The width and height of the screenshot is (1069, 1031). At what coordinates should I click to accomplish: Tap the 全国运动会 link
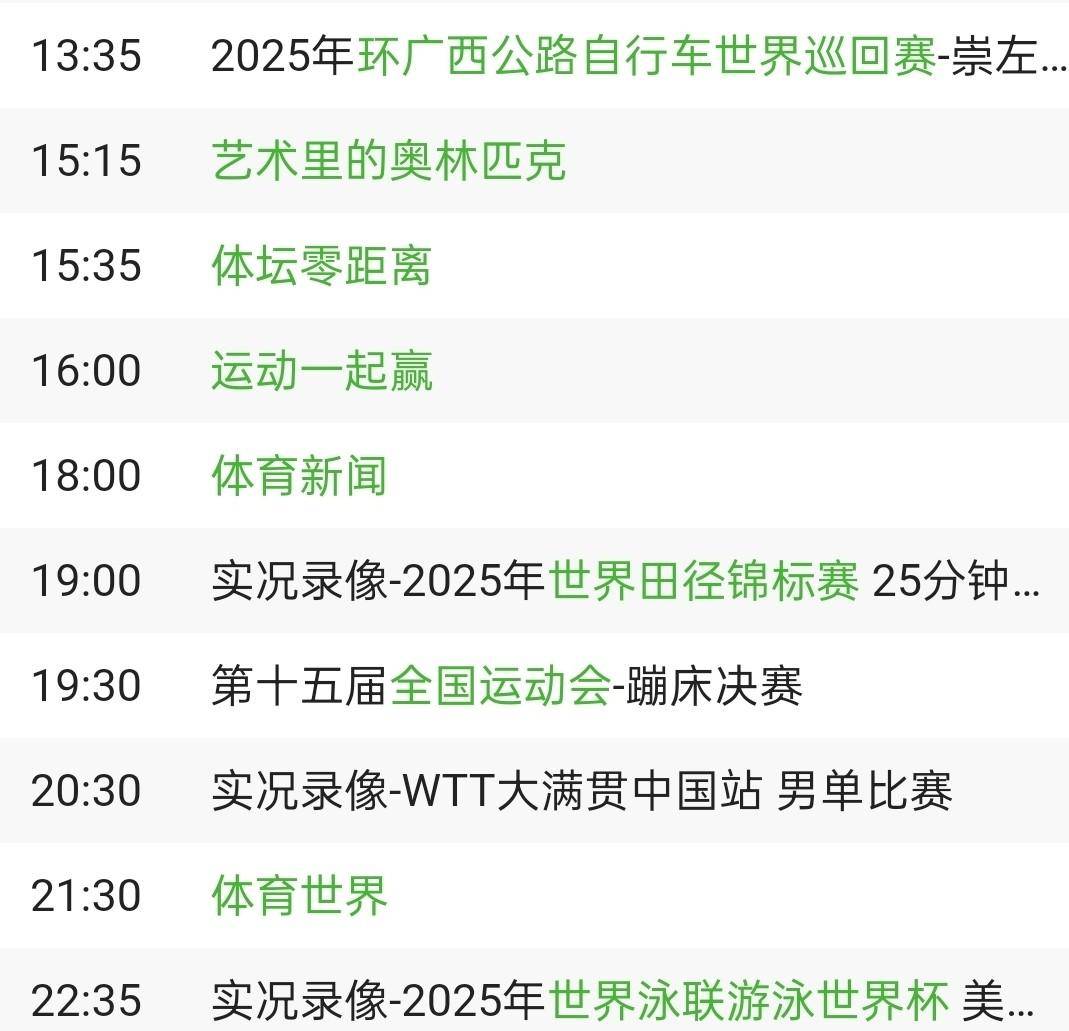(x=499, y=686)
